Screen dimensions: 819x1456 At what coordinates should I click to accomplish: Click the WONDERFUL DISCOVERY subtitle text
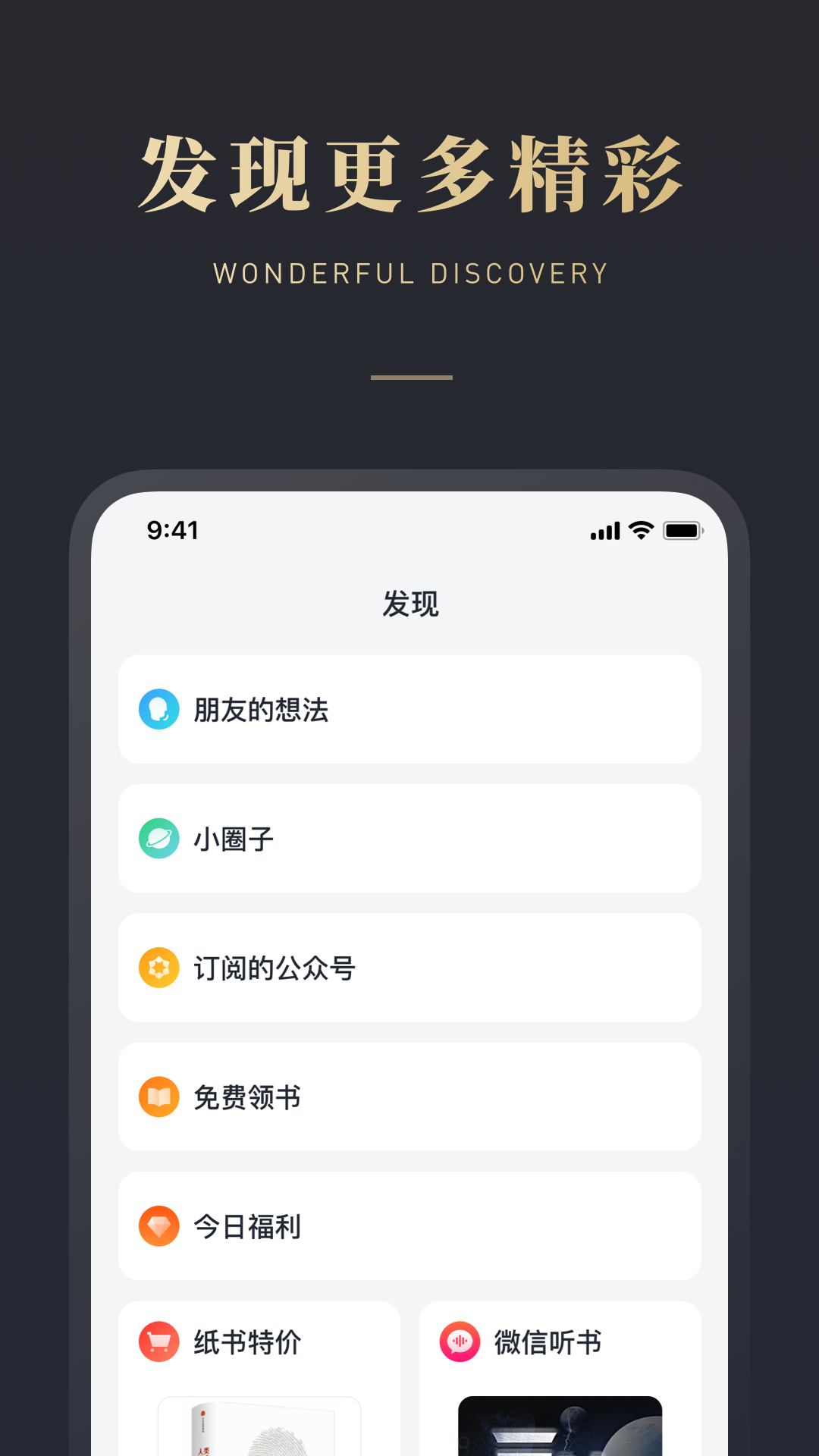pyautogui.click(x=409, y=274)
